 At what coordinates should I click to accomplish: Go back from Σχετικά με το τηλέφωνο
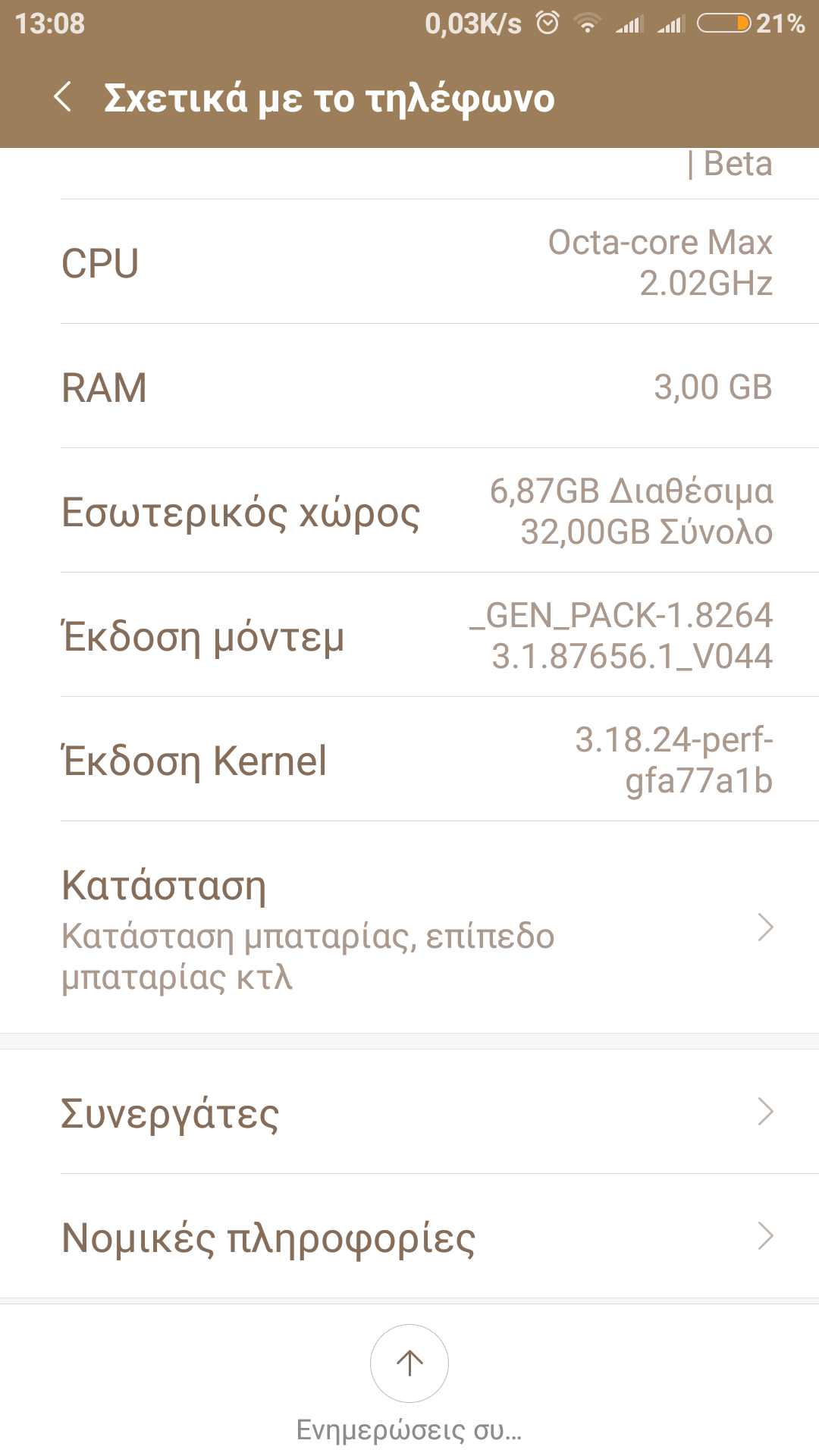tap(64, 97)
